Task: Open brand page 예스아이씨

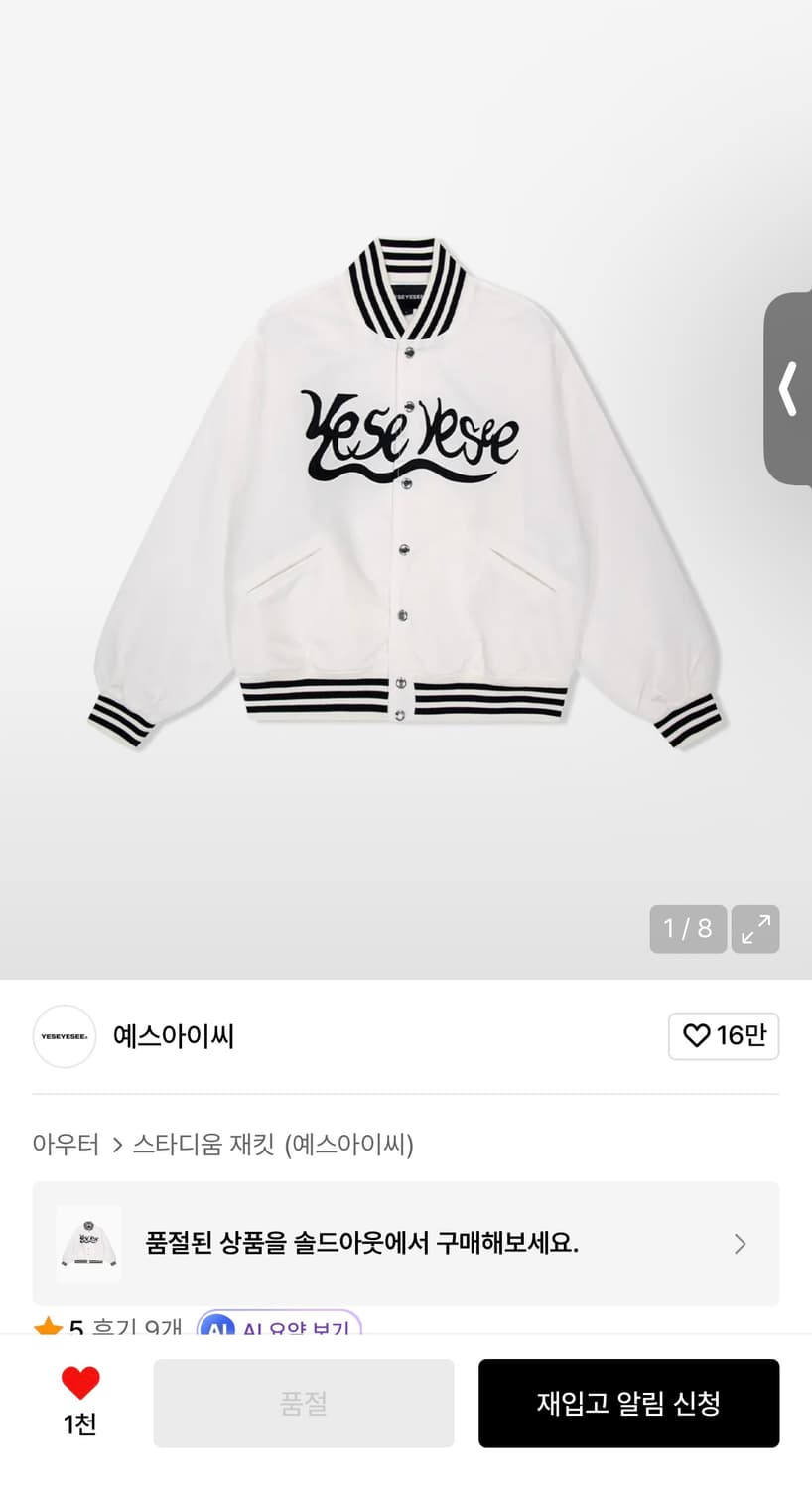Action: coord(174,1035)
